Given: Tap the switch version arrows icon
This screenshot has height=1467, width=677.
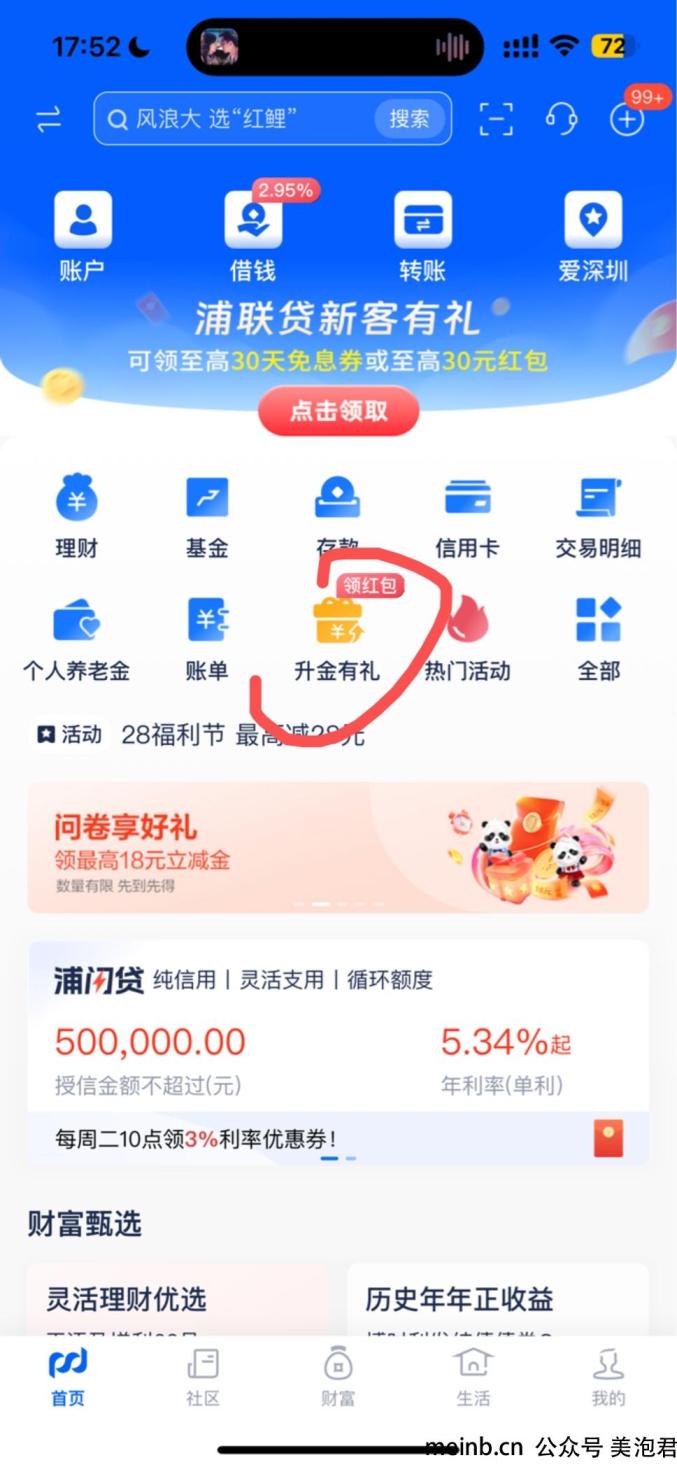Looking at the screenshot, I should (x=49, y=120).
